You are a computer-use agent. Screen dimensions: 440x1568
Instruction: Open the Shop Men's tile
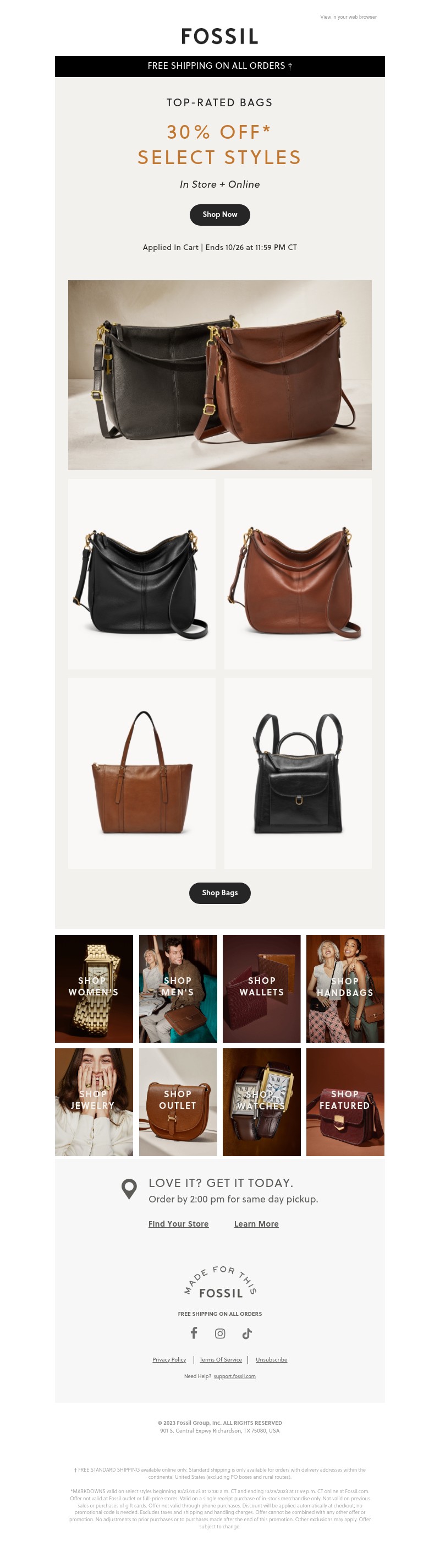pyautogui.click(x=178, y=988)
